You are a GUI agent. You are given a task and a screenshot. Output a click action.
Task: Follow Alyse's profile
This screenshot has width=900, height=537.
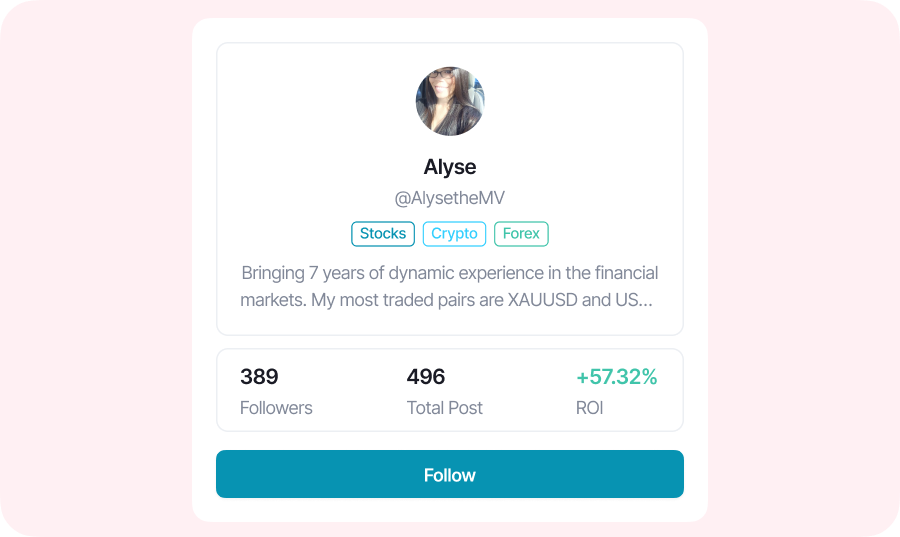pyautogui.click(x=449, y=474)
